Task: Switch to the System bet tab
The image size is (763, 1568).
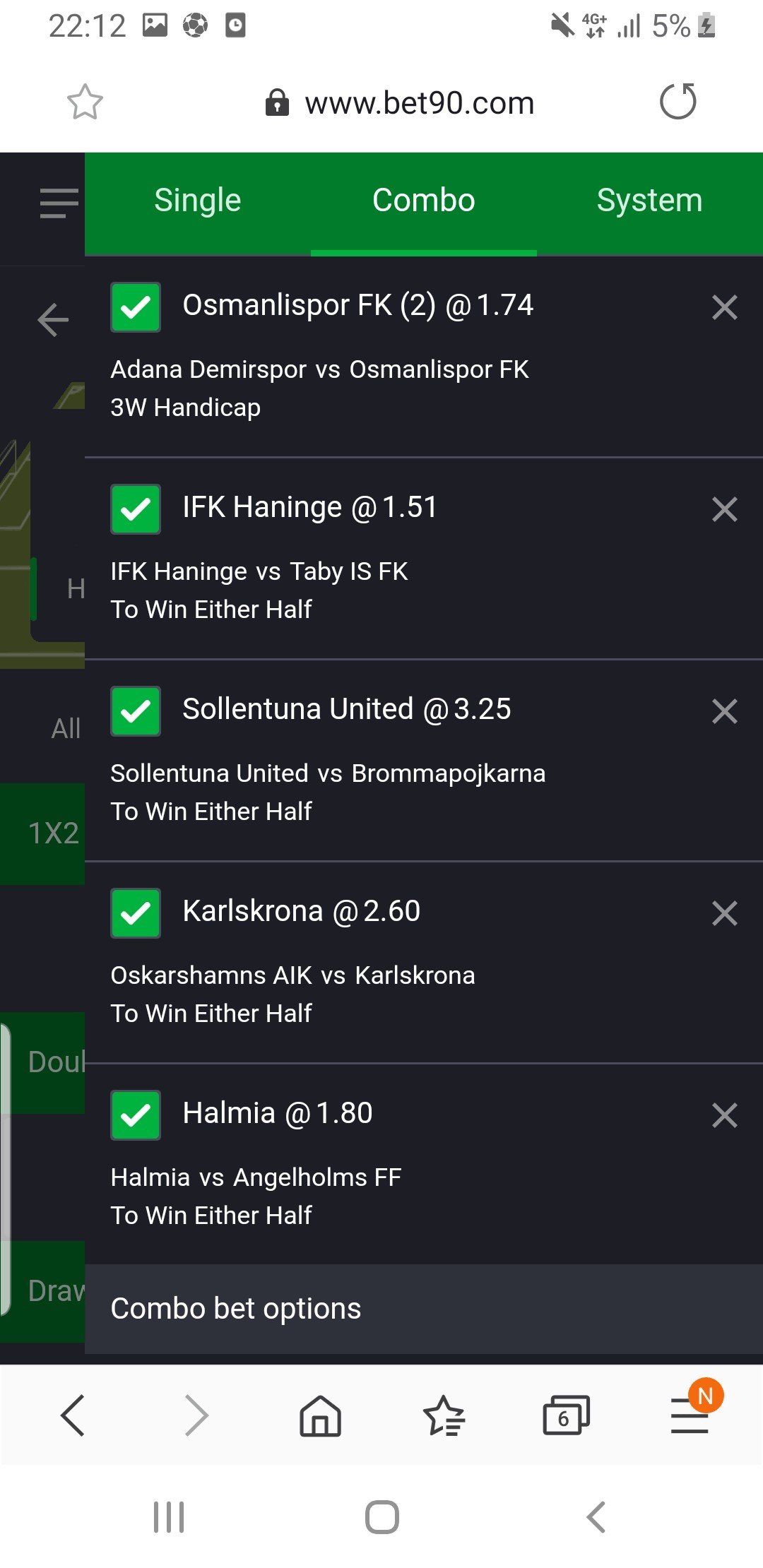Action: 649,201
